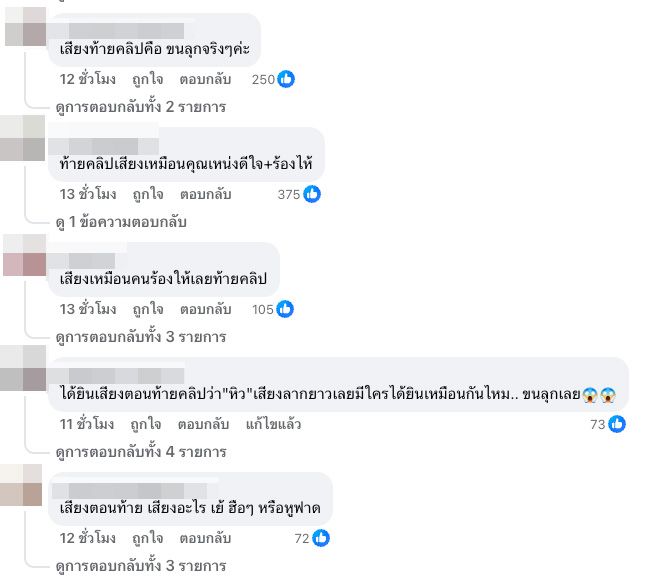Image resolution: width=667 pixels, height=581 pixels.
Task: Open 'แก้ไขแล้ว' edit history
Action: tap(271, 424)
